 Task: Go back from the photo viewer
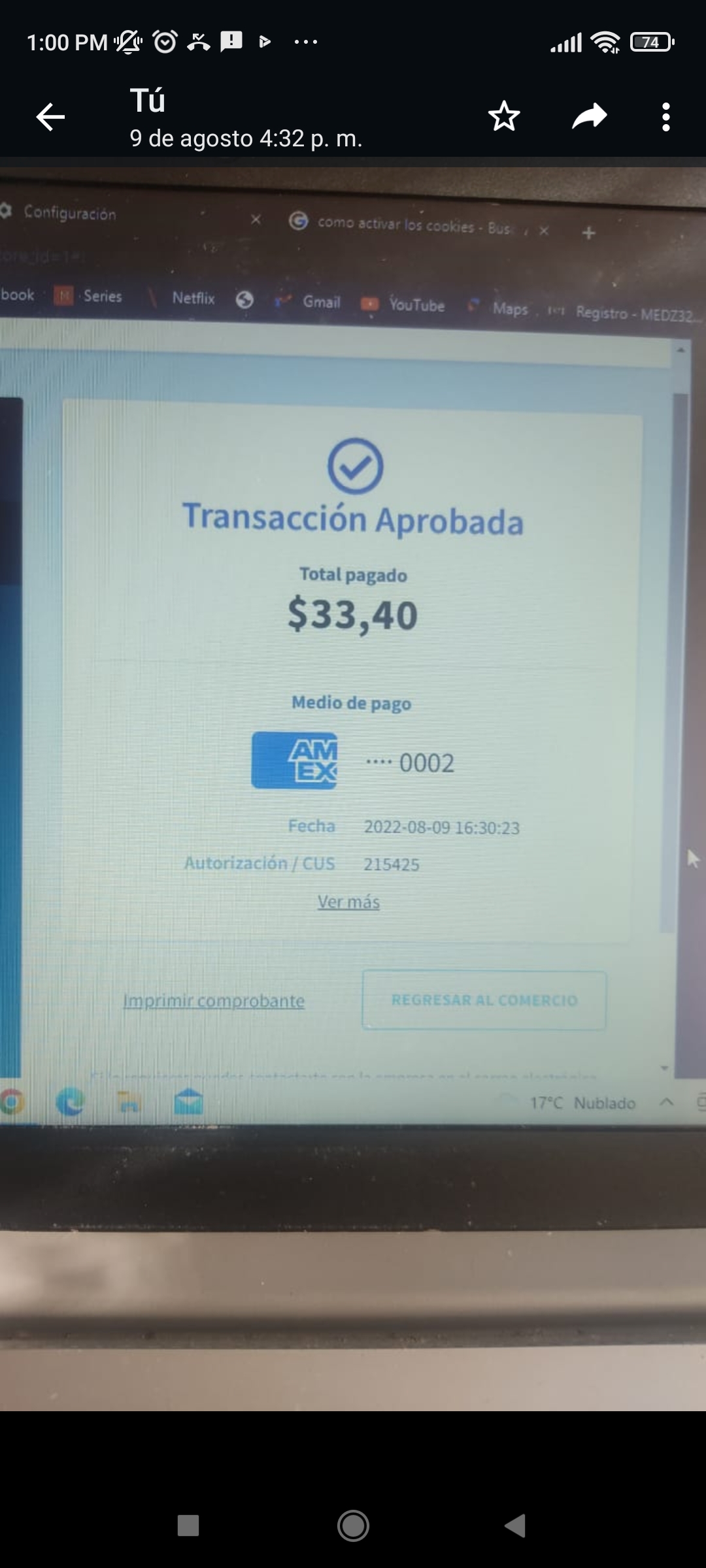click(x=50, y=118)
